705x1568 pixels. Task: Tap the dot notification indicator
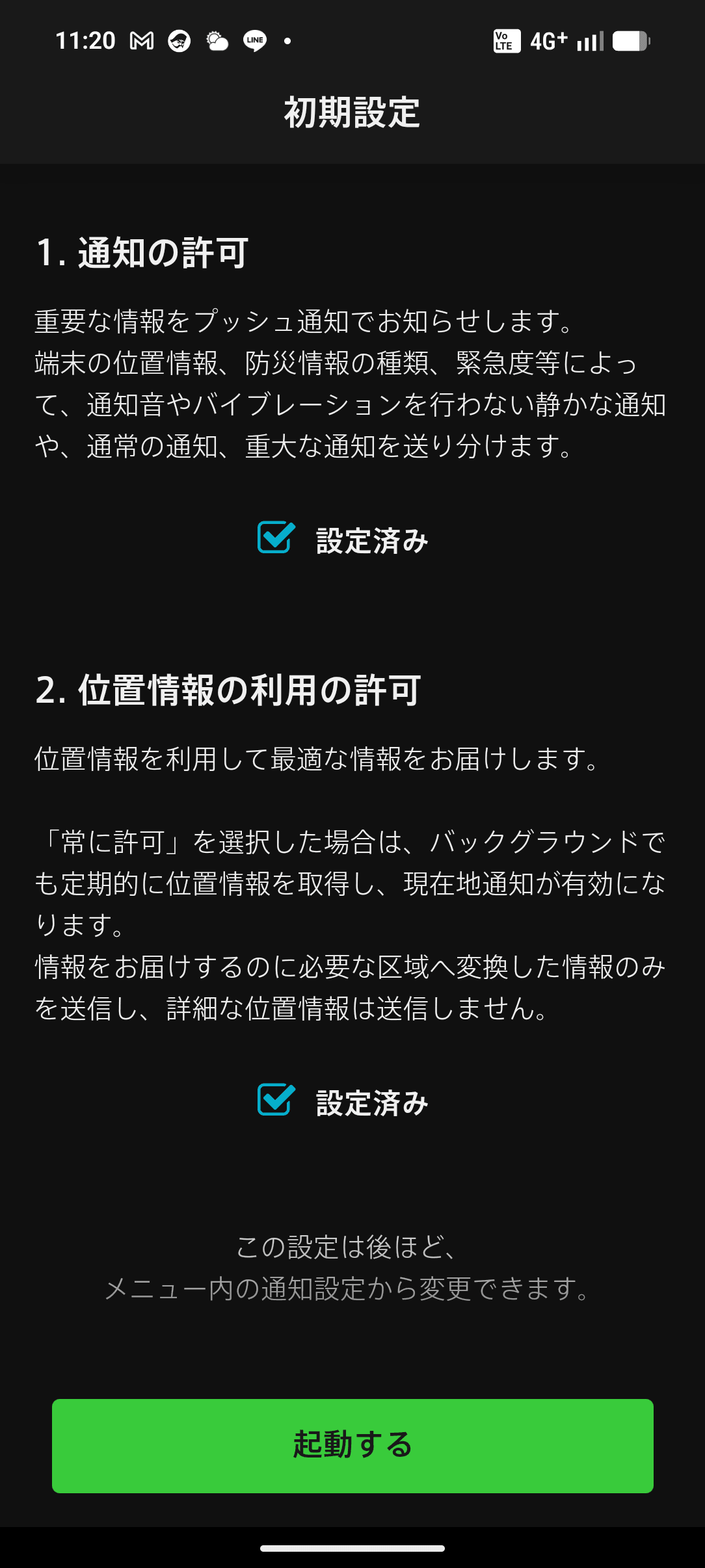pos(287,41)
